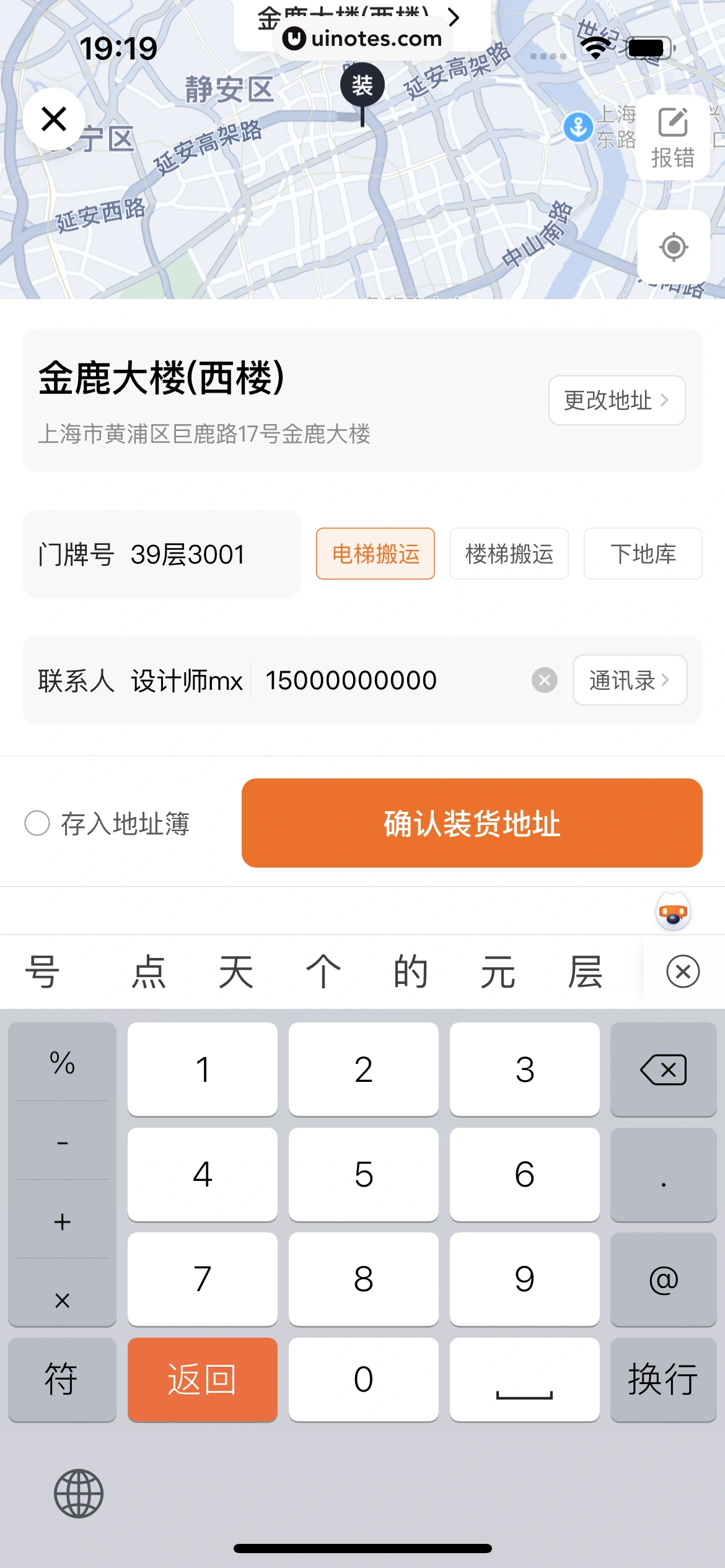Select the 楼梯搬运 stairs option
Image resolution: width=725 pixels, height=1568 pixels.
point(509,554)
